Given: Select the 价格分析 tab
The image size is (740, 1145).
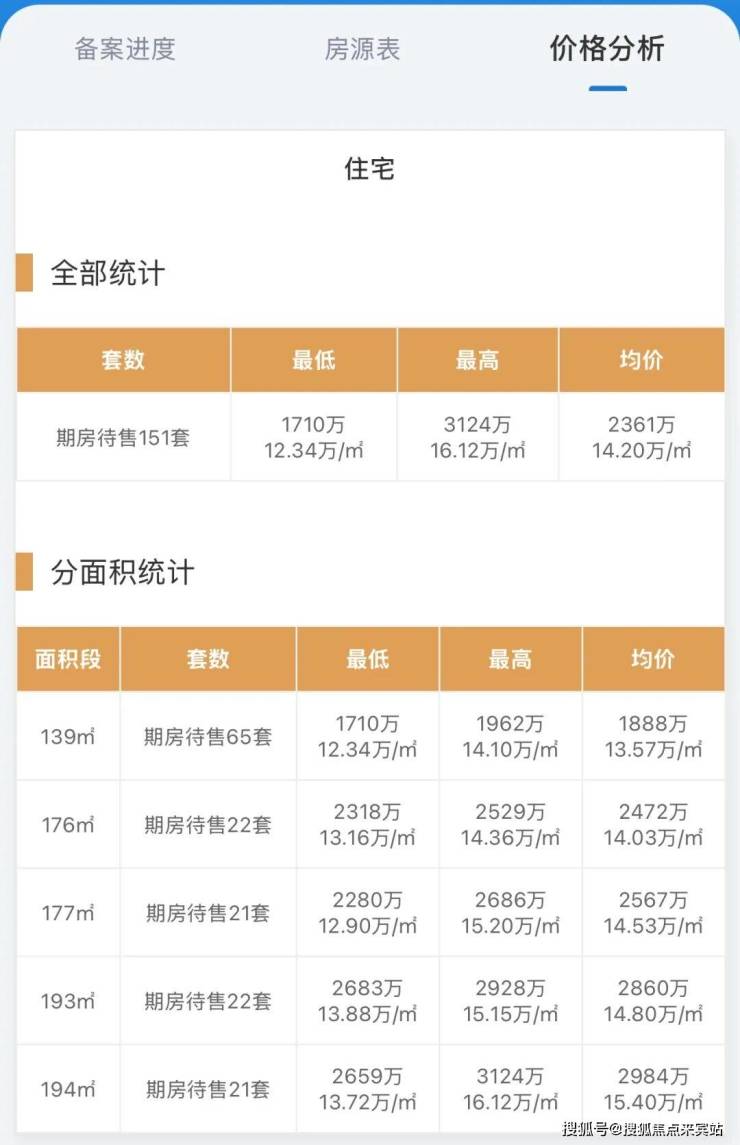Looking at the screenshot, I should click(x=606, y=50).
